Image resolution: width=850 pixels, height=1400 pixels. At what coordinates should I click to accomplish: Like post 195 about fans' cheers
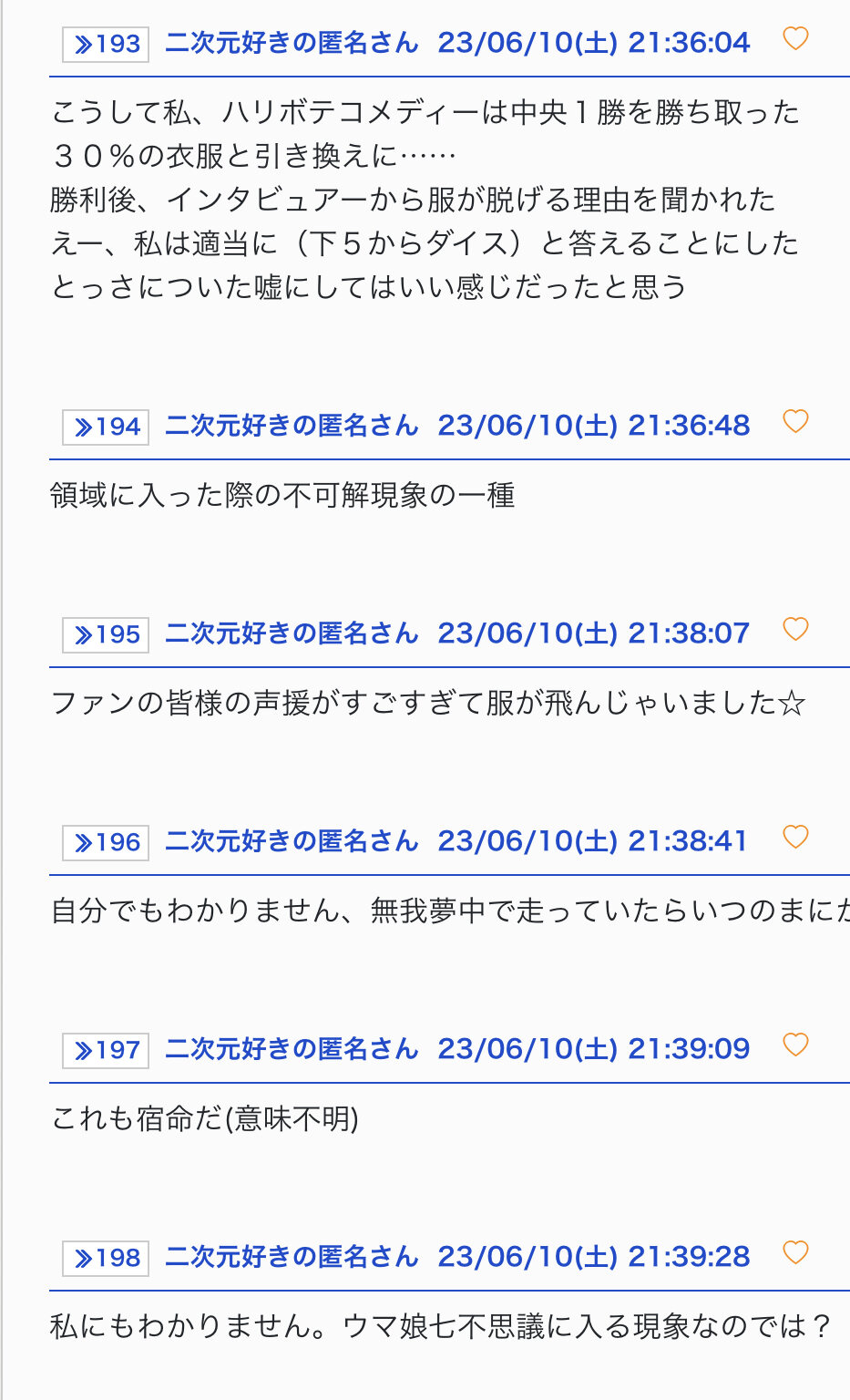pyautogui.click(x=795, y=629)
